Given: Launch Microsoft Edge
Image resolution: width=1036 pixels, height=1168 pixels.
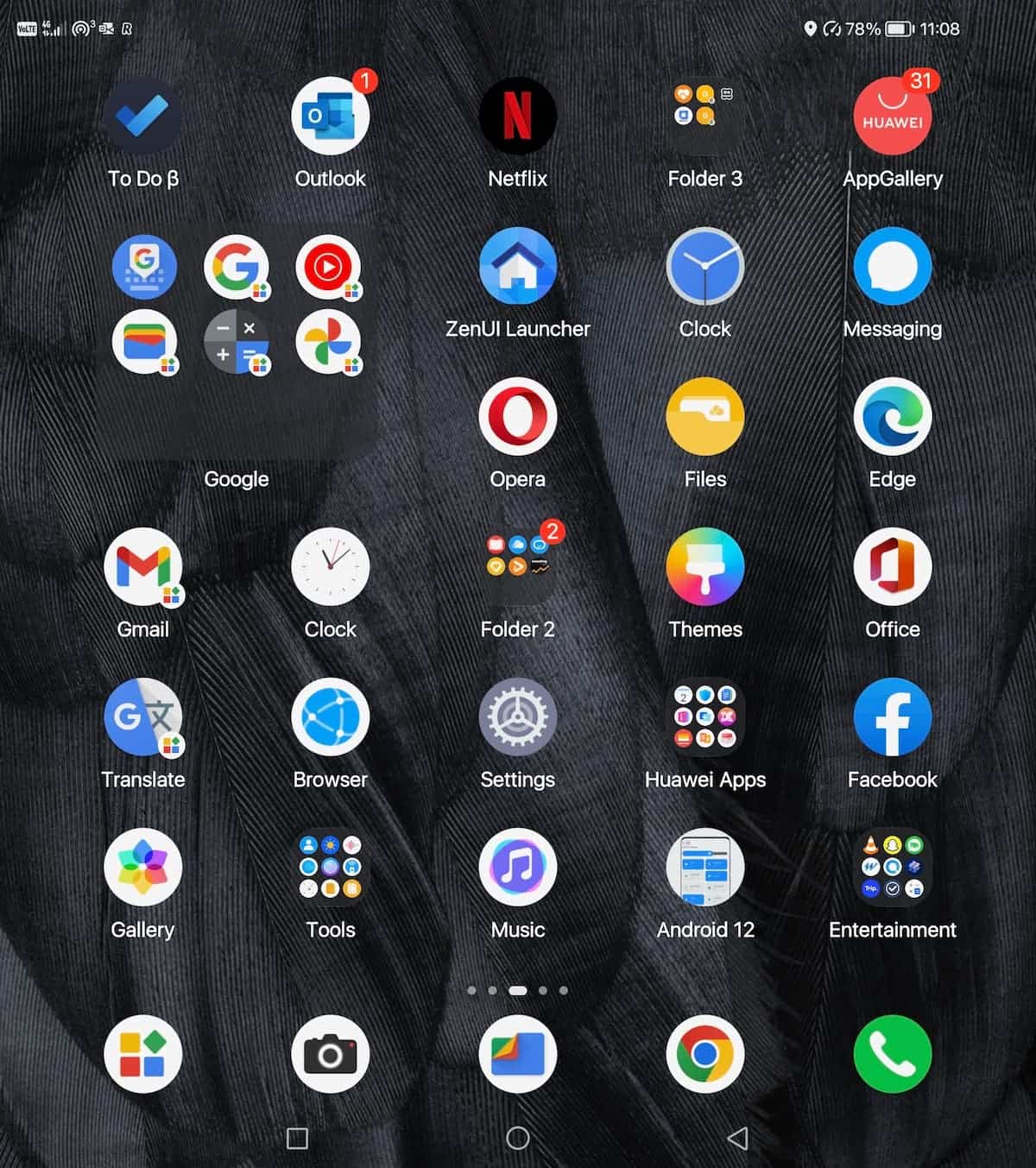Looking at the screenshot, I should click(x=892, y=417).
